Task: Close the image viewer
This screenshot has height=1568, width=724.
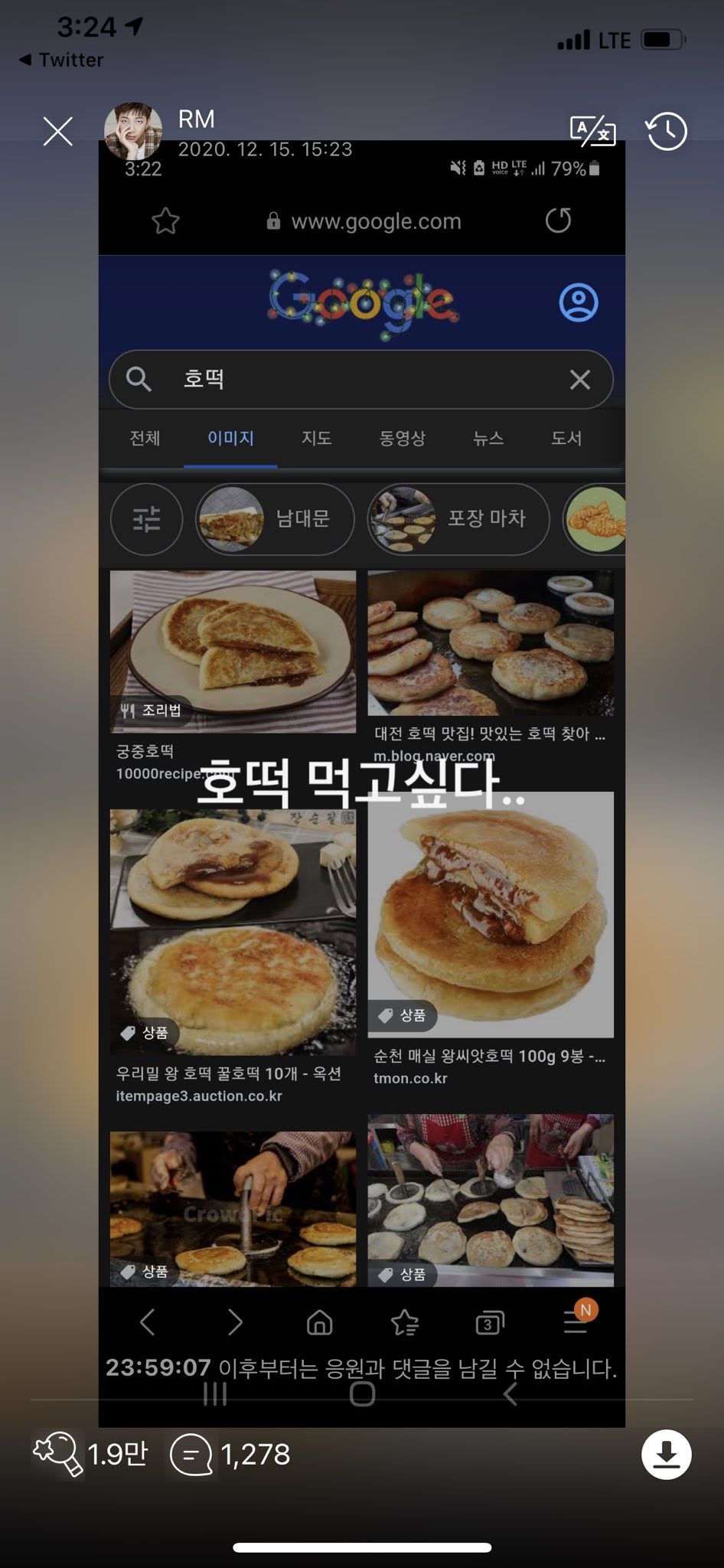Action: 58,132
